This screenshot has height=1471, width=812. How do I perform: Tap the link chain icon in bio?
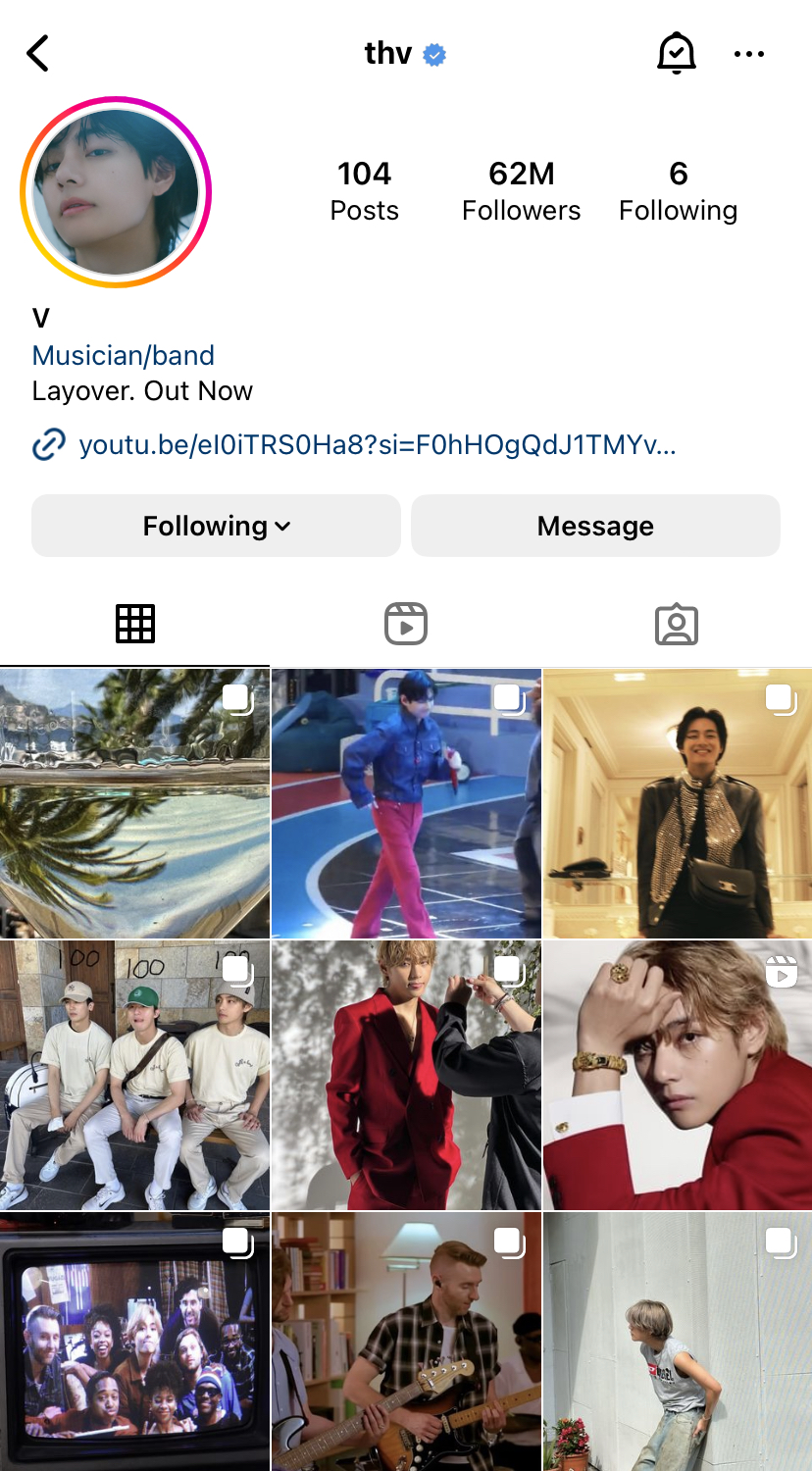(x=48, y=444)
